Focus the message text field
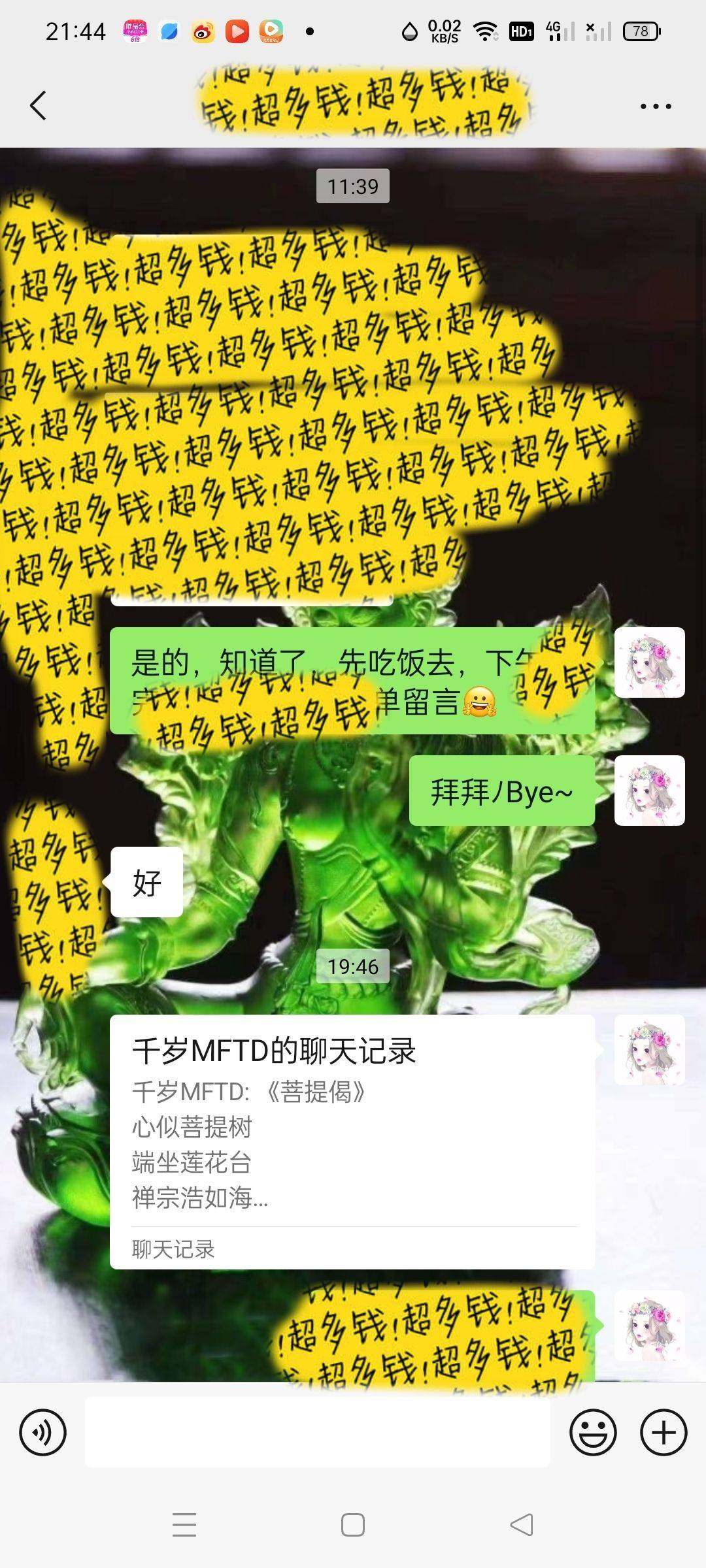This screenshot has width=706, height=1568. tap(317, 1432)
